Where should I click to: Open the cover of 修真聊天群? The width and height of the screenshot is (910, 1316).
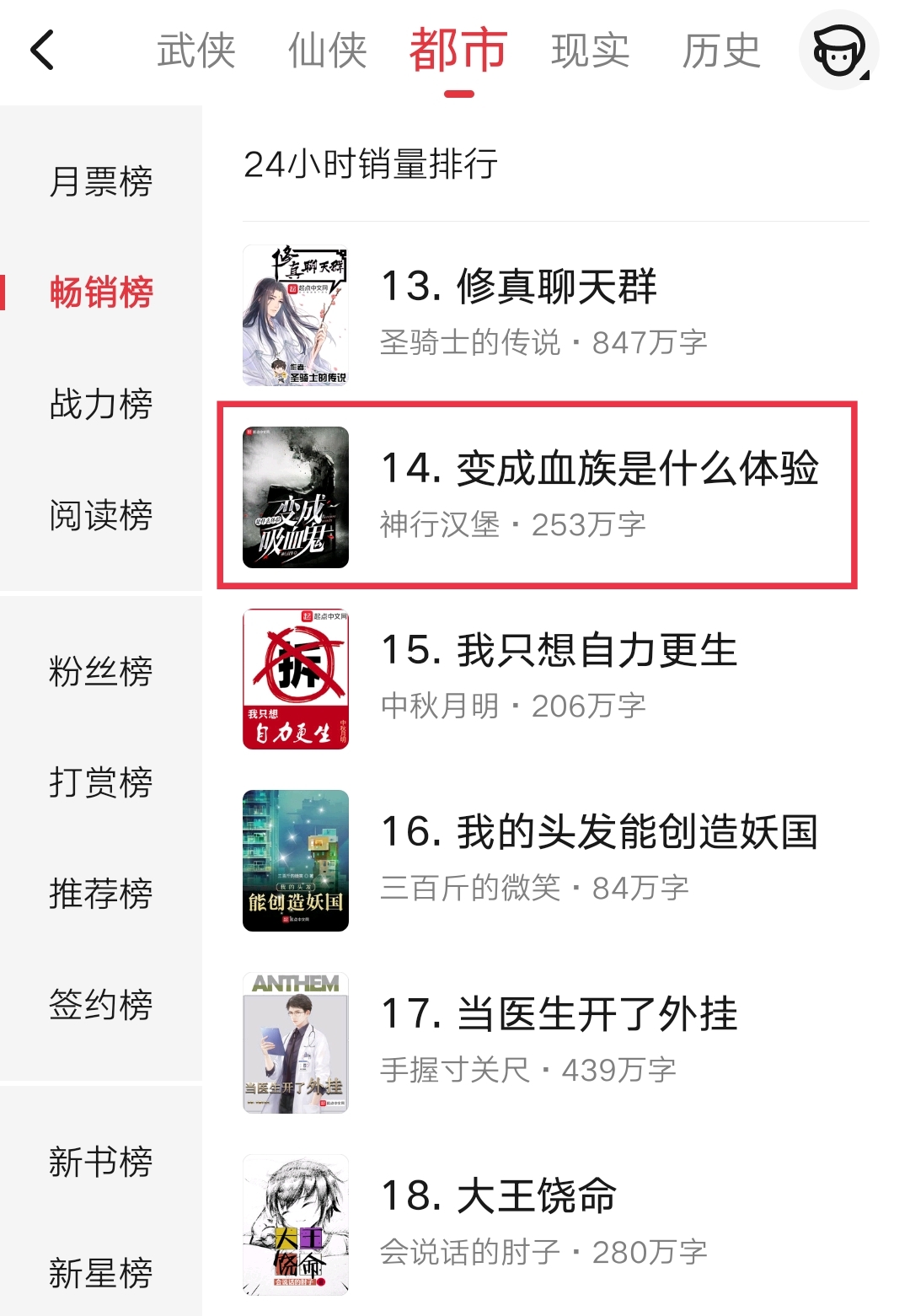tap(297, 314)
